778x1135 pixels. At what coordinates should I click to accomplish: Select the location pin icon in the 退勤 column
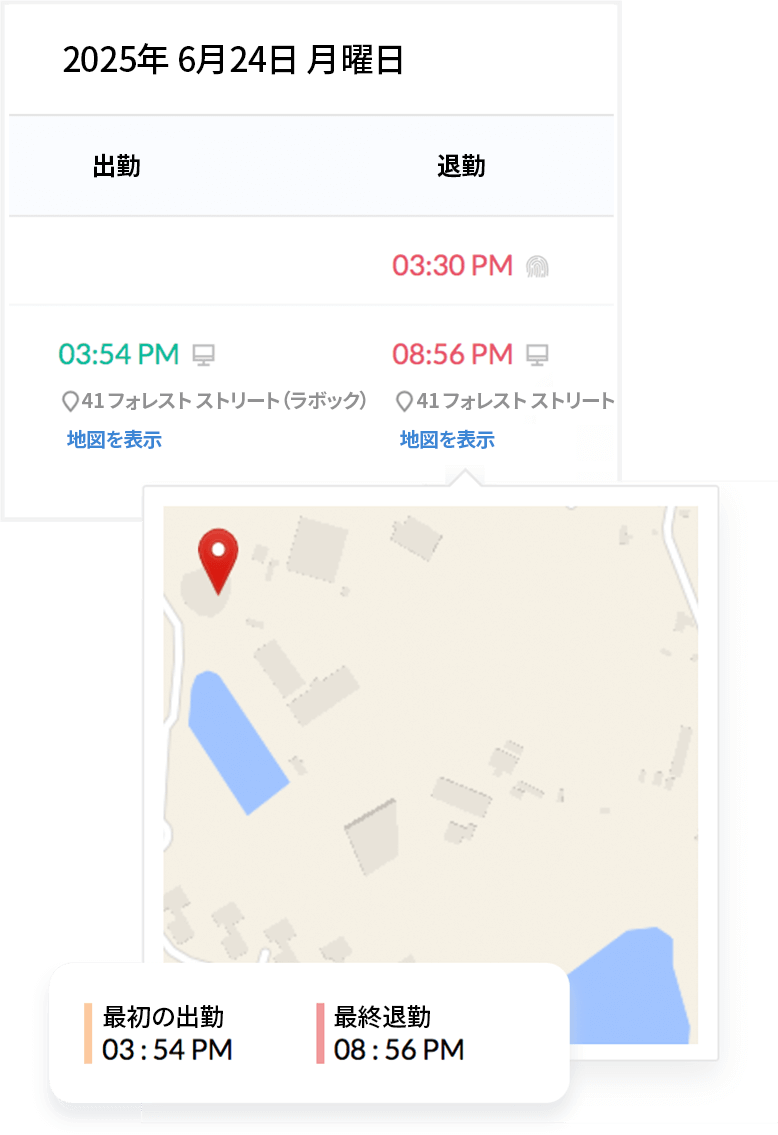(x=404, y=399)
